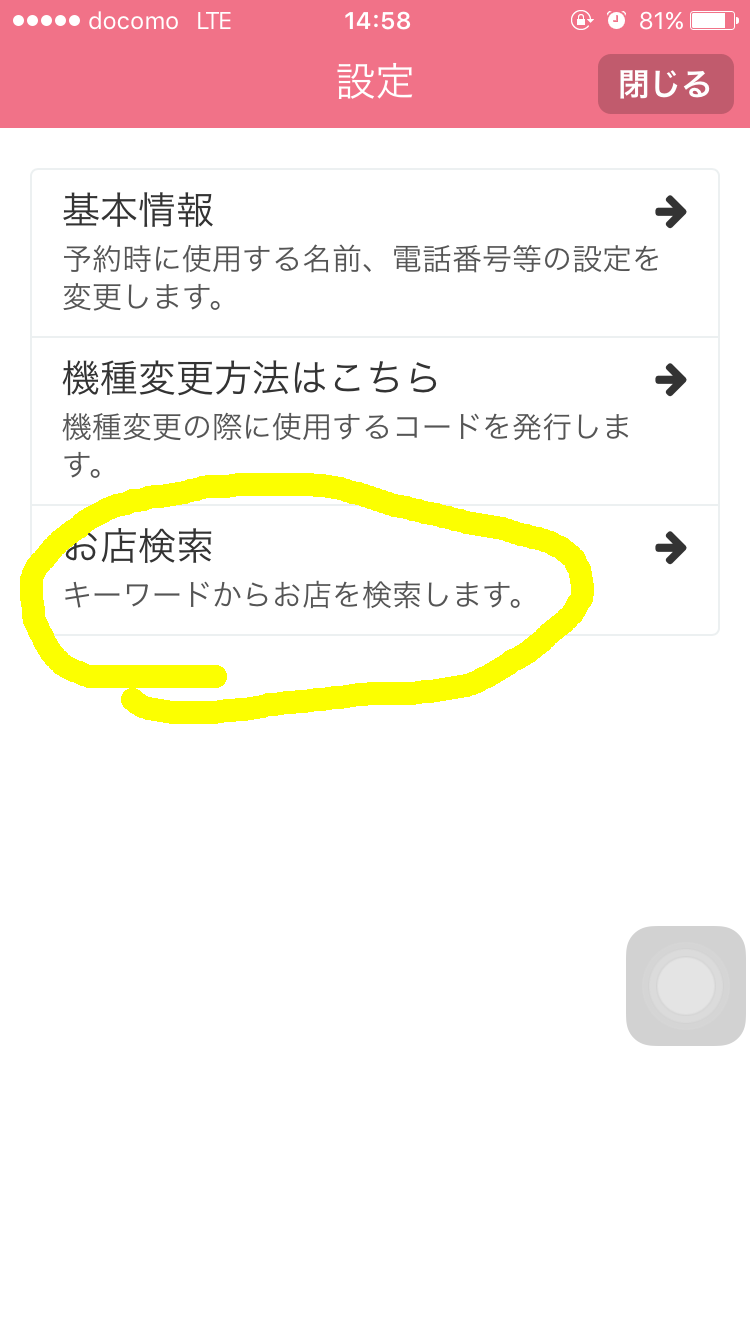Open the 基本情報 settings row
Screen dimensions: 750x1334
click(x=375, y=253)
